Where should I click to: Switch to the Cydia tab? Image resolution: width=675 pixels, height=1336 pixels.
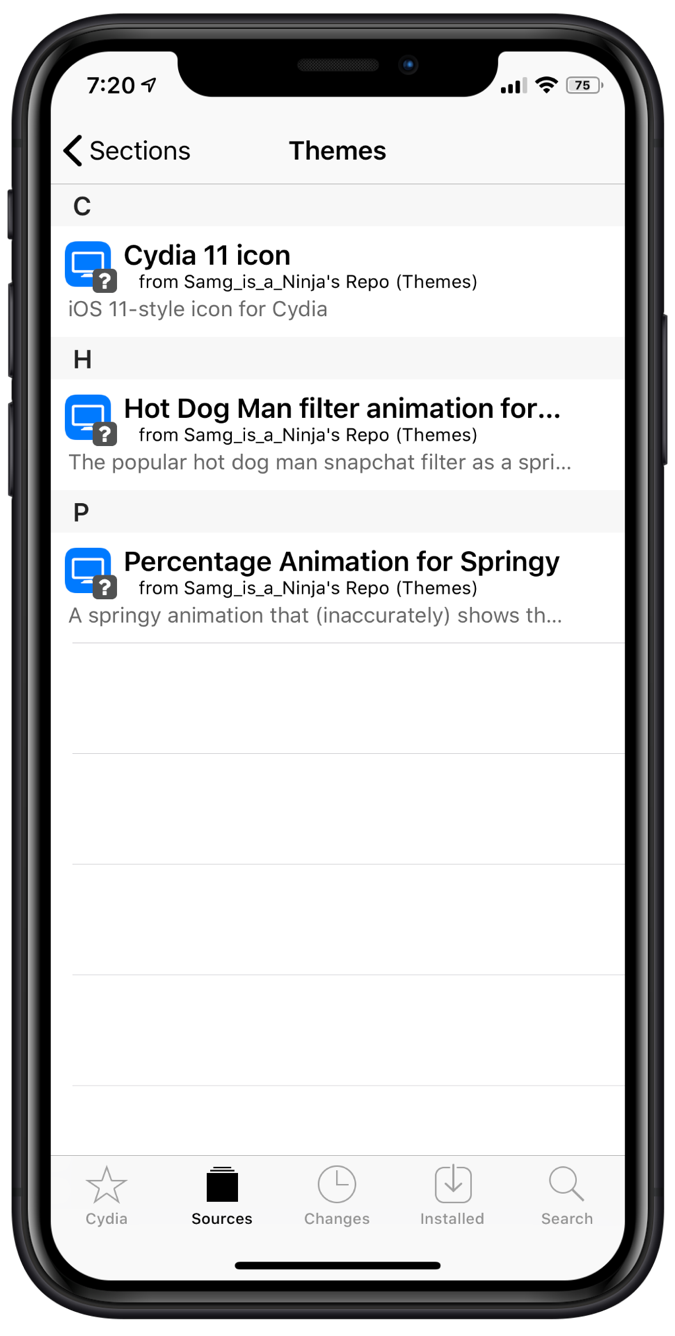tap(107, 1195)
